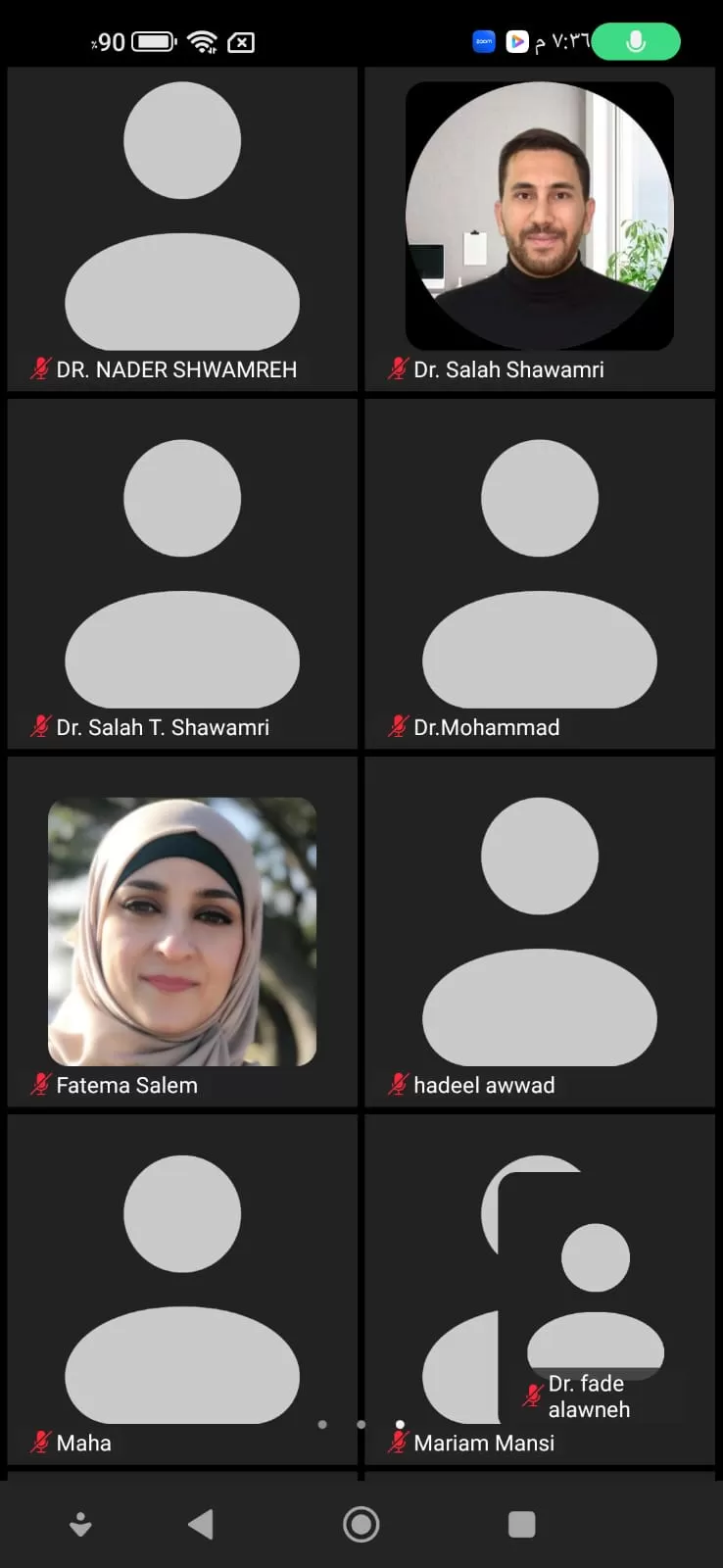
Task: Tap the navigation bar's down-arrow icon
Action: (x=80, y=1524)
